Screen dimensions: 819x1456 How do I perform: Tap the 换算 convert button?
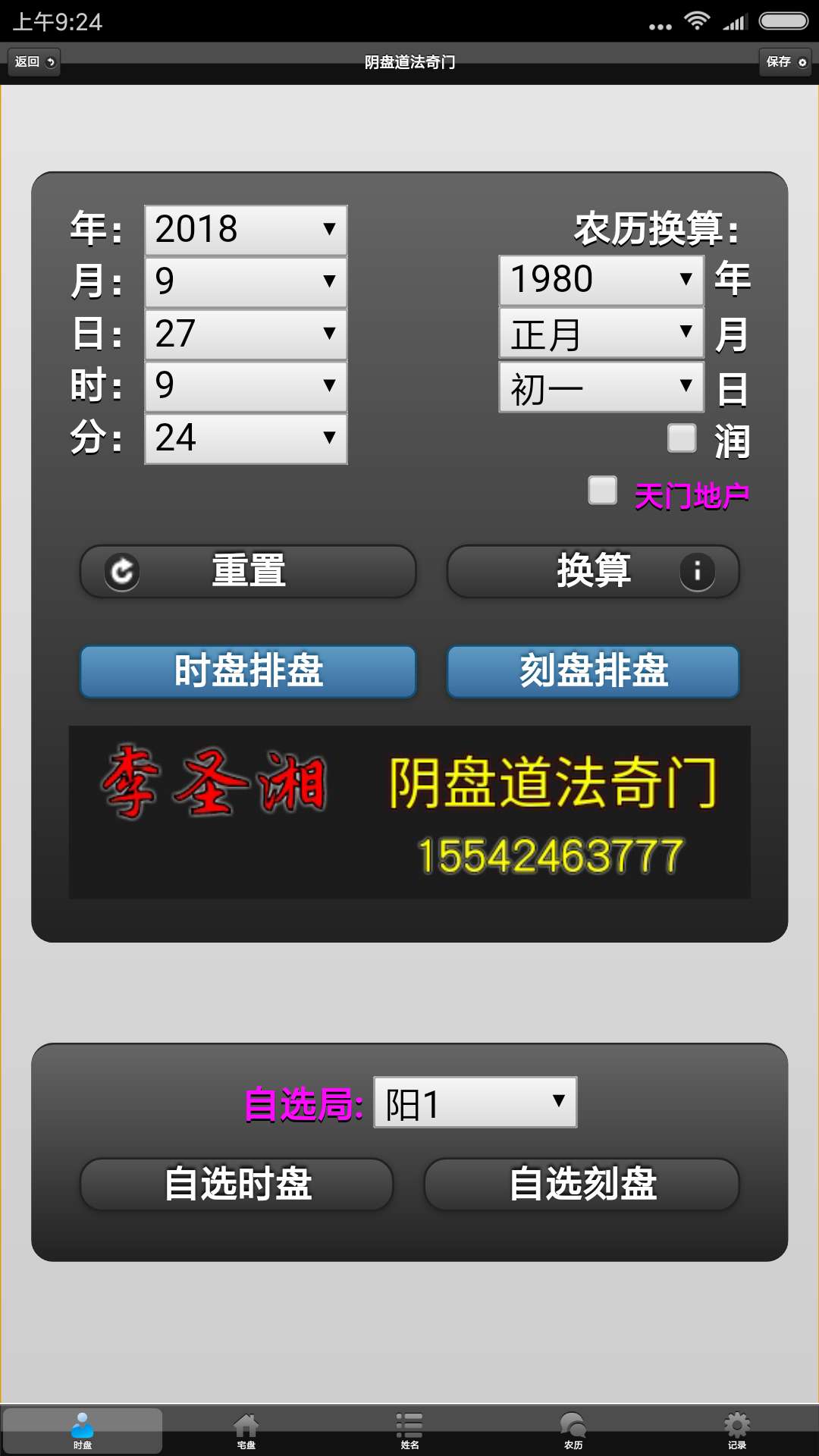point(593,571)
